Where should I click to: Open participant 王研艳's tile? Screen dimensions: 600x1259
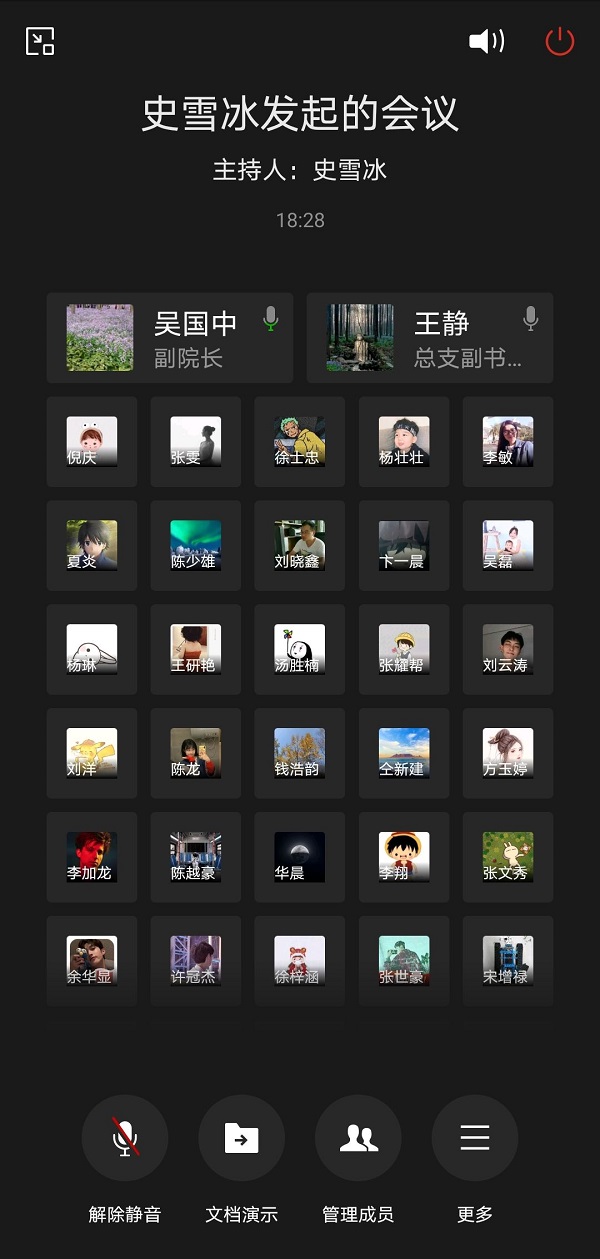[x=196, y=650]
